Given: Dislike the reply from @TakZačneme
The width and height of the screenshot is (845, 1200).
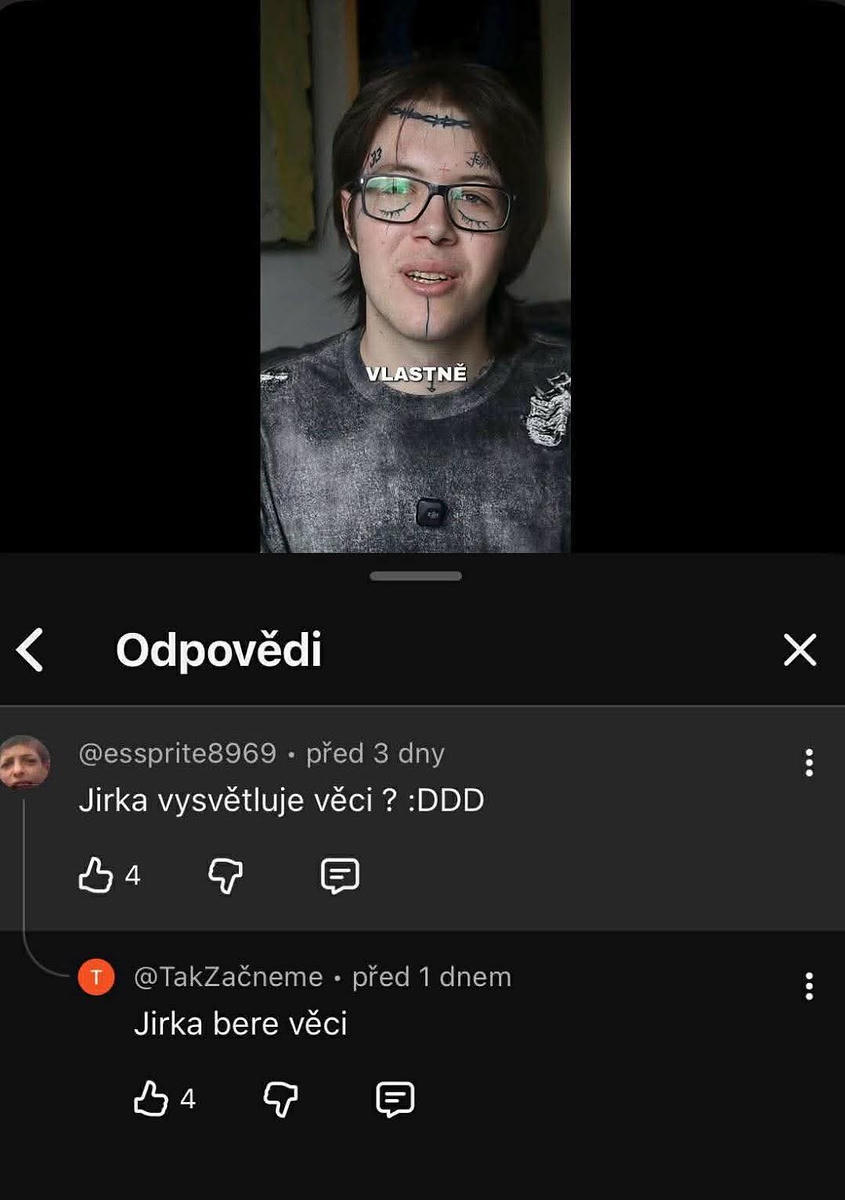Looking at the screenshot, I should point(281,1099).
